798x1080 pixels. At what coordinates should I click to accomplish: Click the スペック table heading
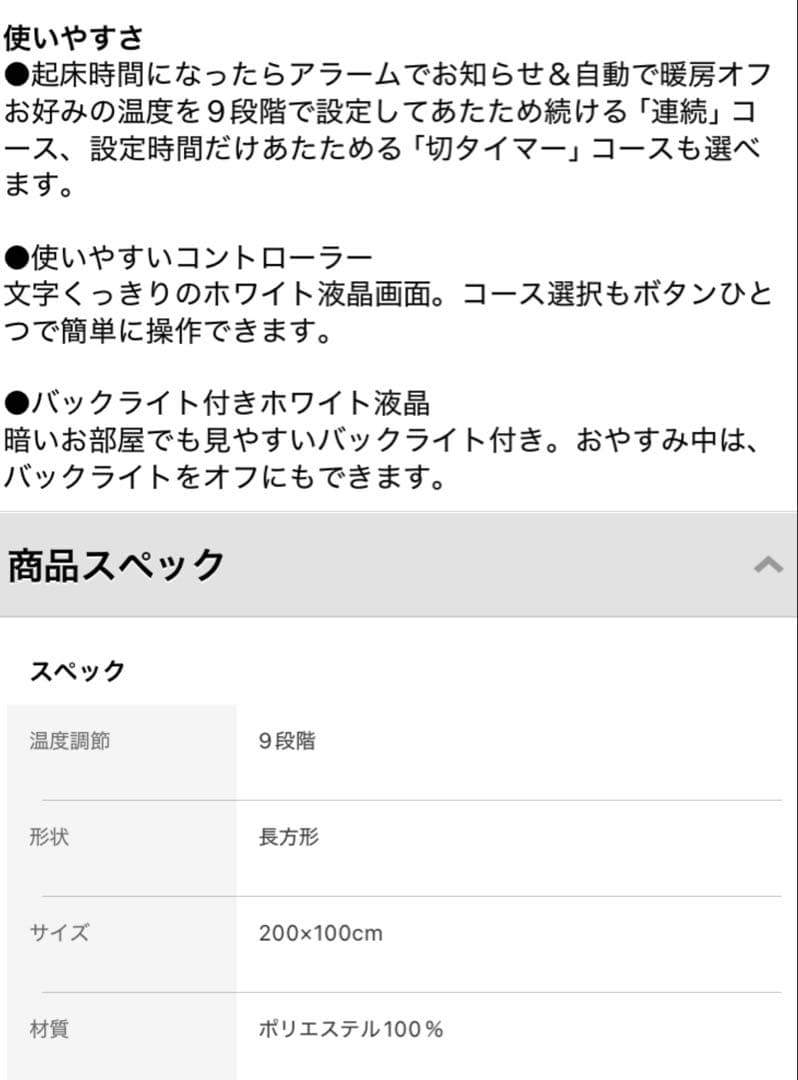[78, 671]
